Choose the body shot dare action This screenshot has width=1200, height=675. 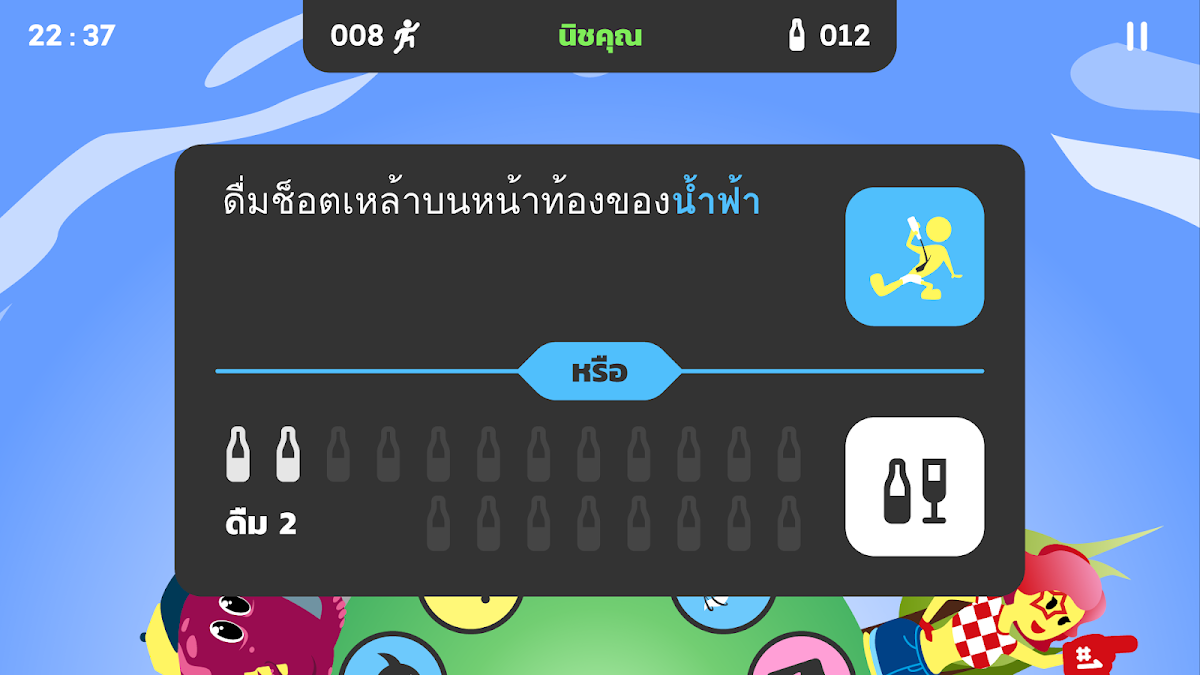click(x=914, y=257)
